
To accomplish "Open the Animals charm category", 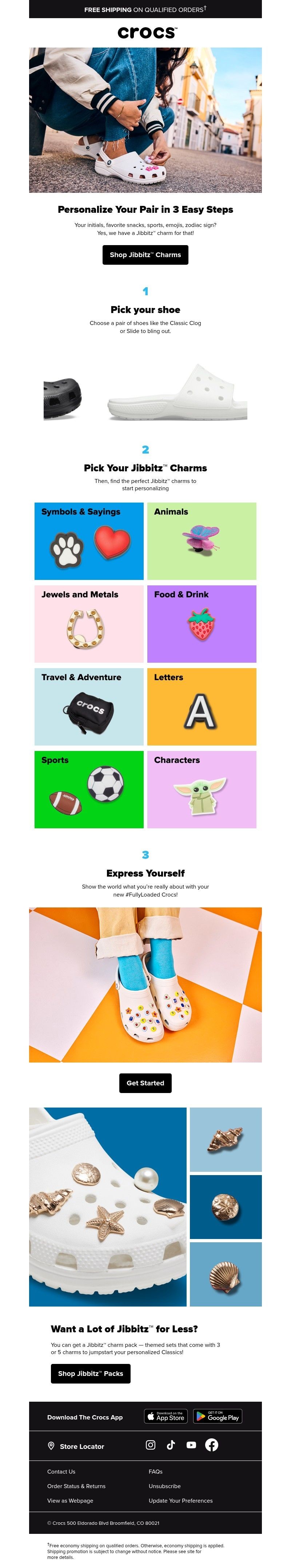I will pos(201,541).
